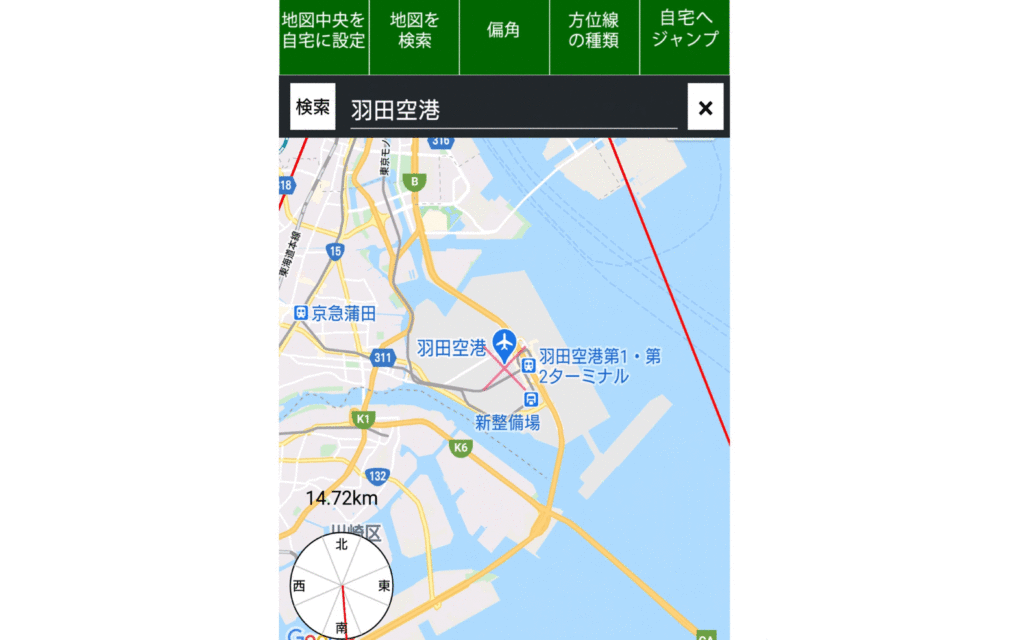Select 京急蒲田 station on the map
The image size is (1024, 640).
[x=301, y=313]
